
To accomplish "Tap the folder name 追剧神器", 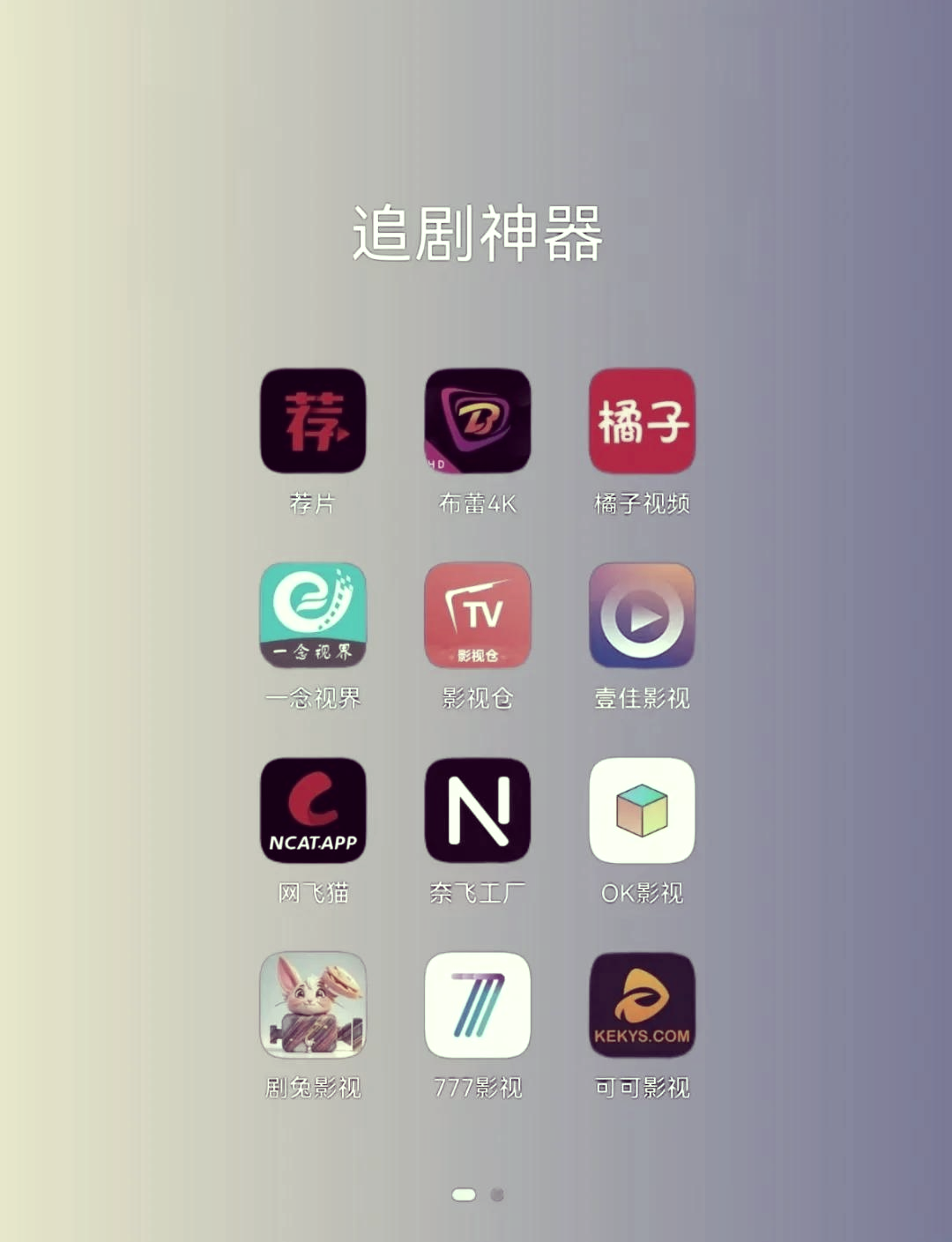I will (477, 234).
